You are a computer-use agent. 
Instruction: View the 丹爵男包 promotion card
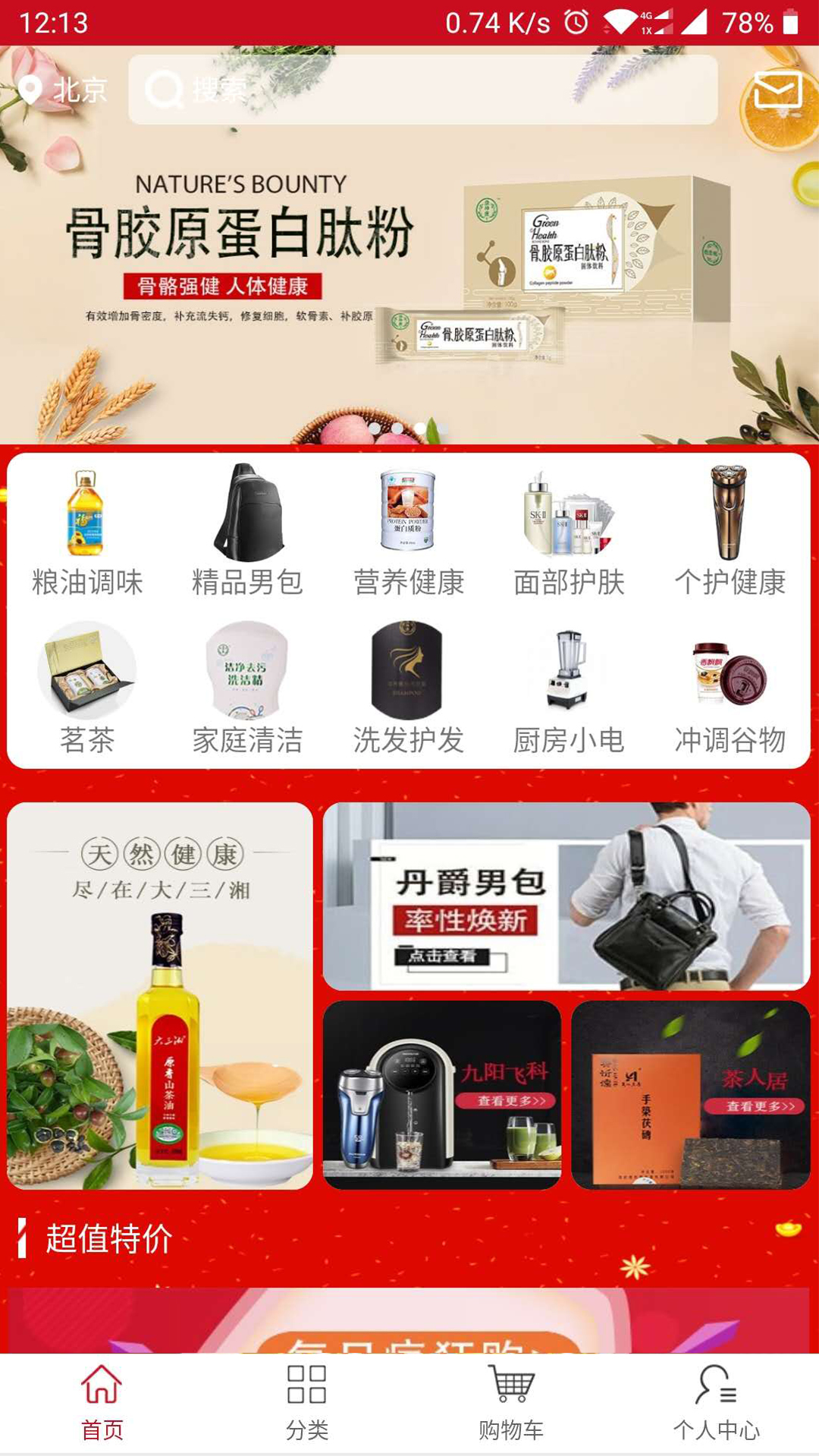(566, 896)
